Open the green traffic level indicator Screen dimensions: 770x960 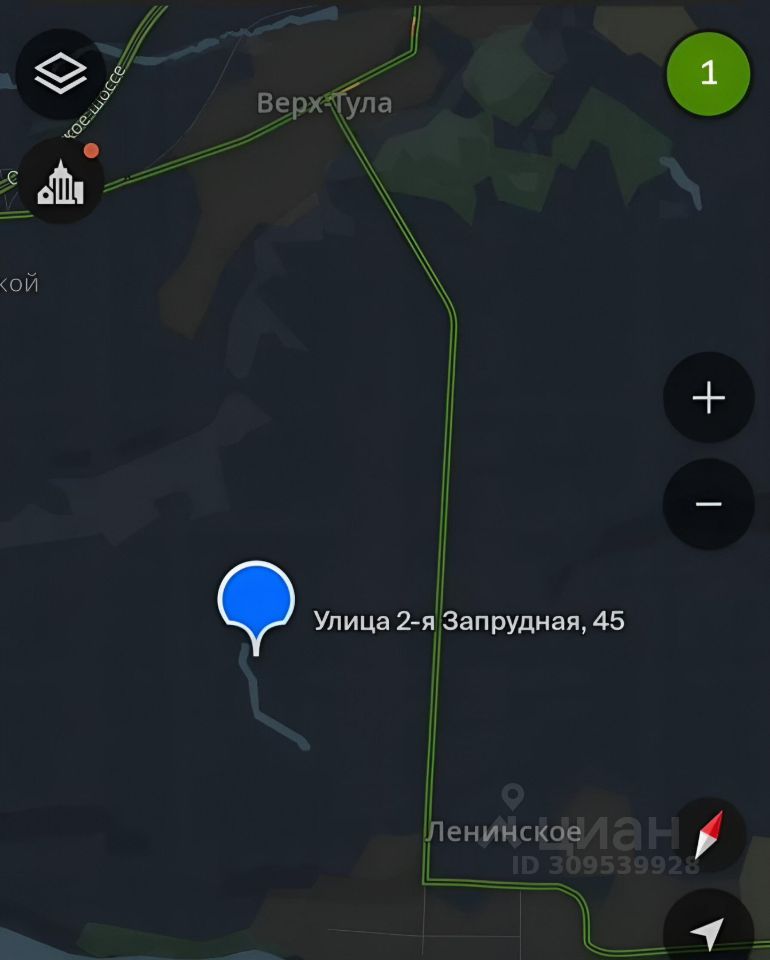coord(708,74)
